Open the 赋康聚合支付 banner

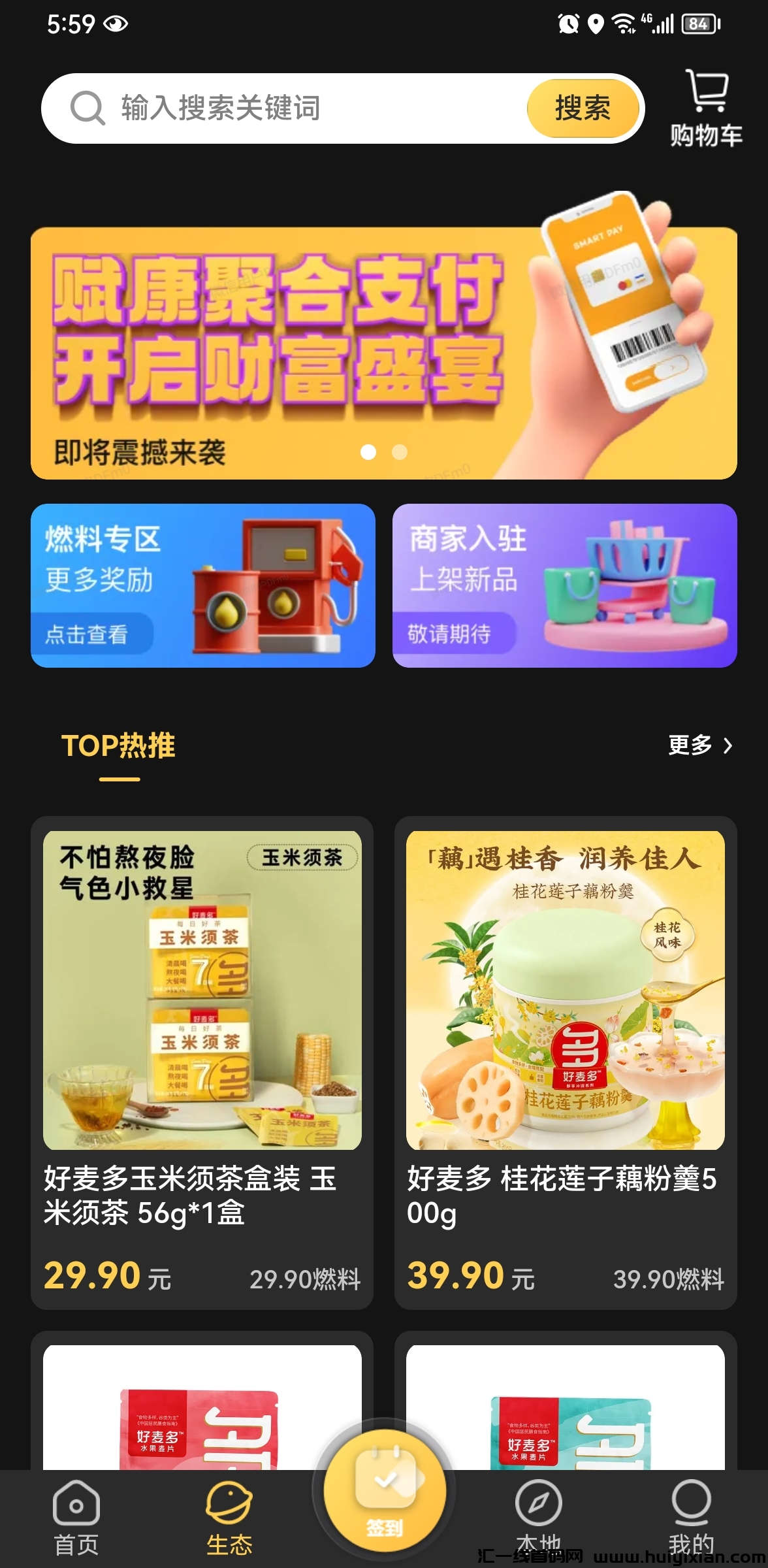pyautogui.click(x=384, y=353)
